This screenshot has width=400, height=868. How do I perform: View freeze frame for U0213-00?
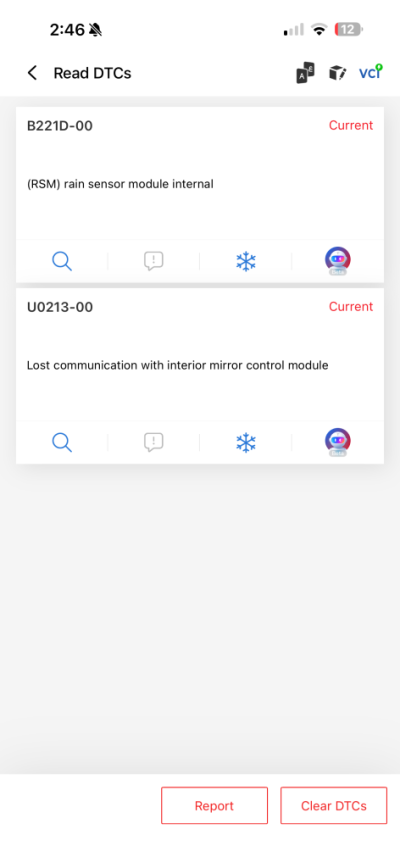(246, 442)
